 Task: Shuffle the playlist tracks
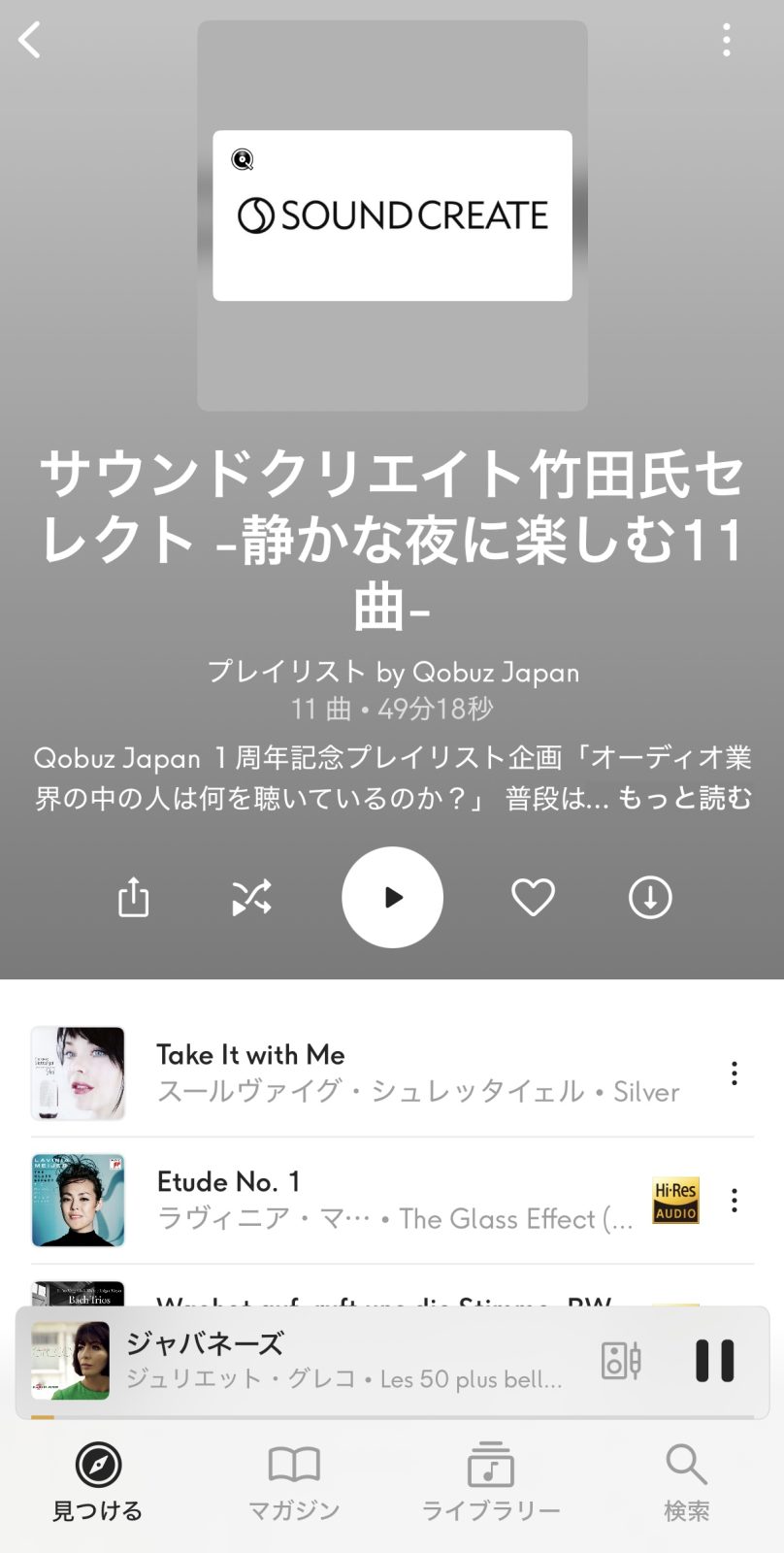tap(251, 897)
